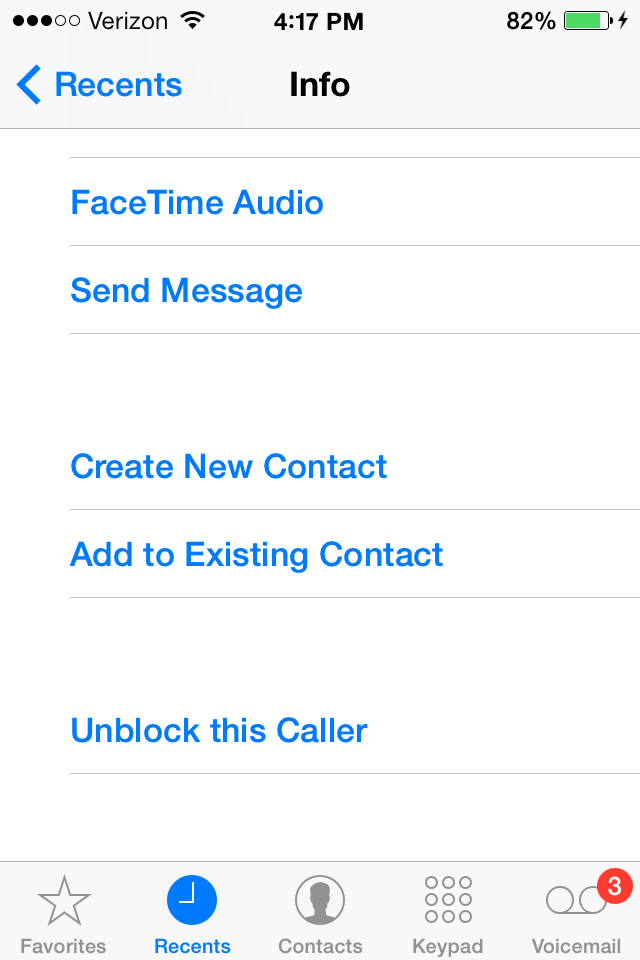
Task: Switch to the Favorites tab
Action: 64,913
